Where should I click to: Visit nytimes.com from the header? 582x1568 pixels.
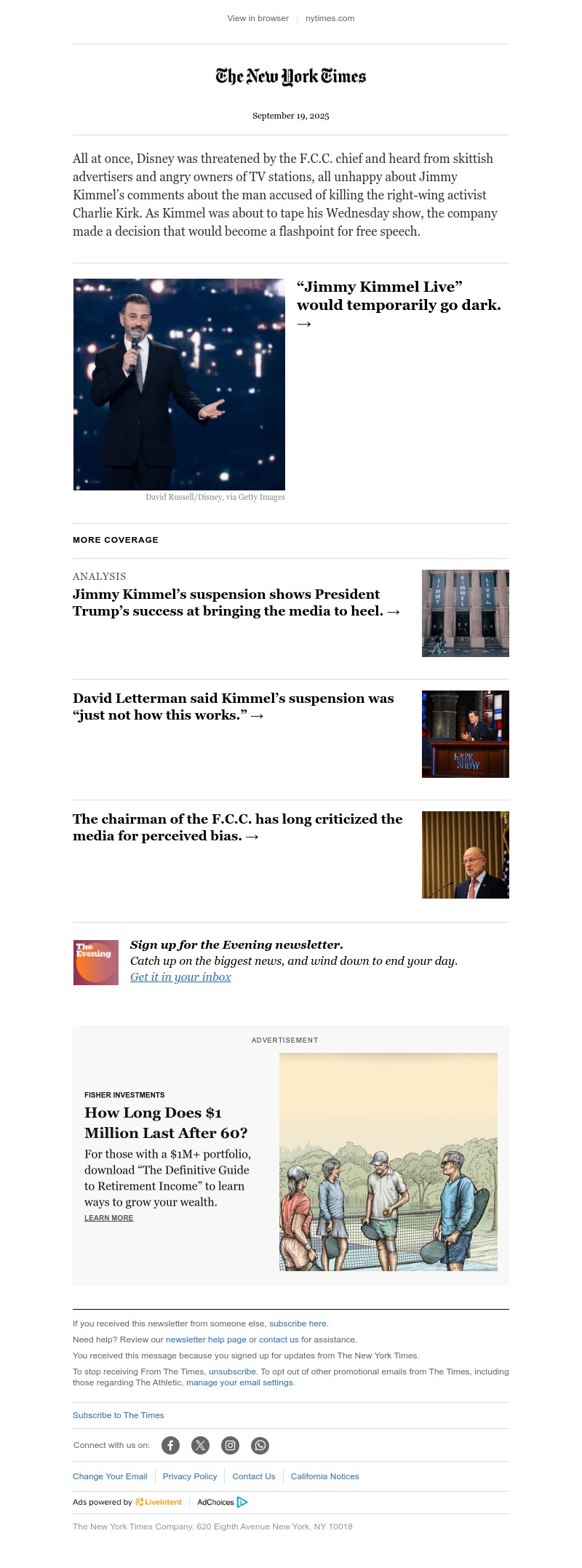click(x=330, y=18)
